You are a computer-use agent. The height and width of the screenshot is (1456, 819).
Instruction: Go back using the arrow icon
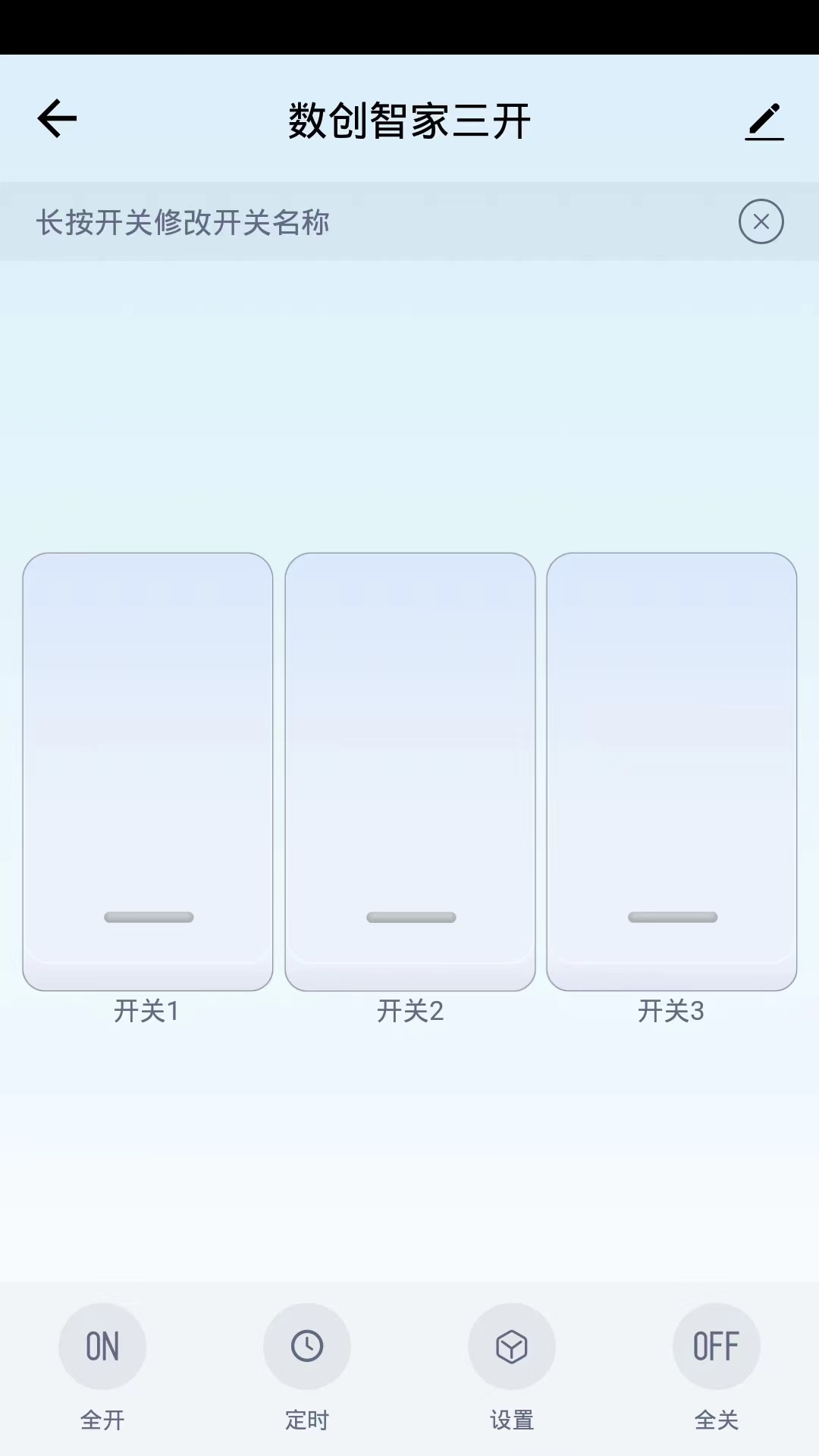coord(58,119)
